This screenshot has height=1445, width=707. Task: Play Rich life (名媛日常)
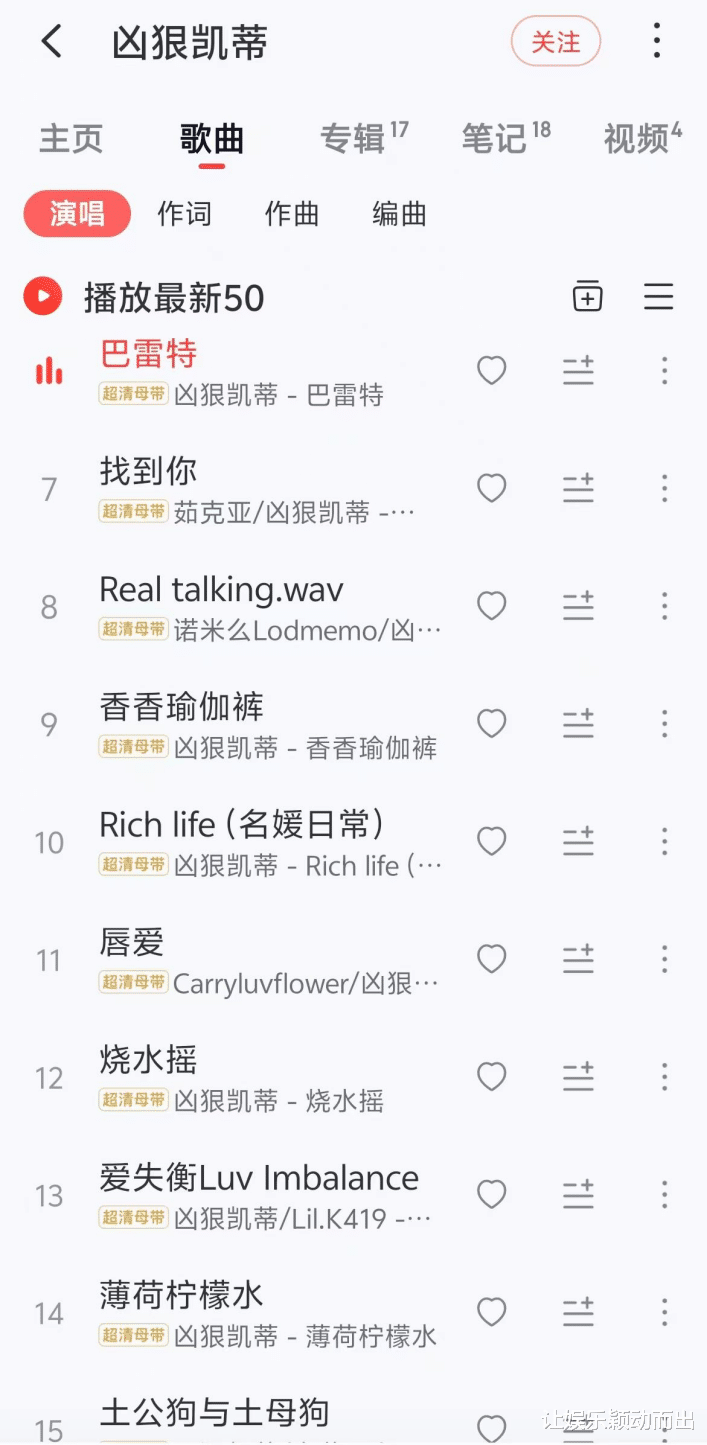[x=240, y=825]
